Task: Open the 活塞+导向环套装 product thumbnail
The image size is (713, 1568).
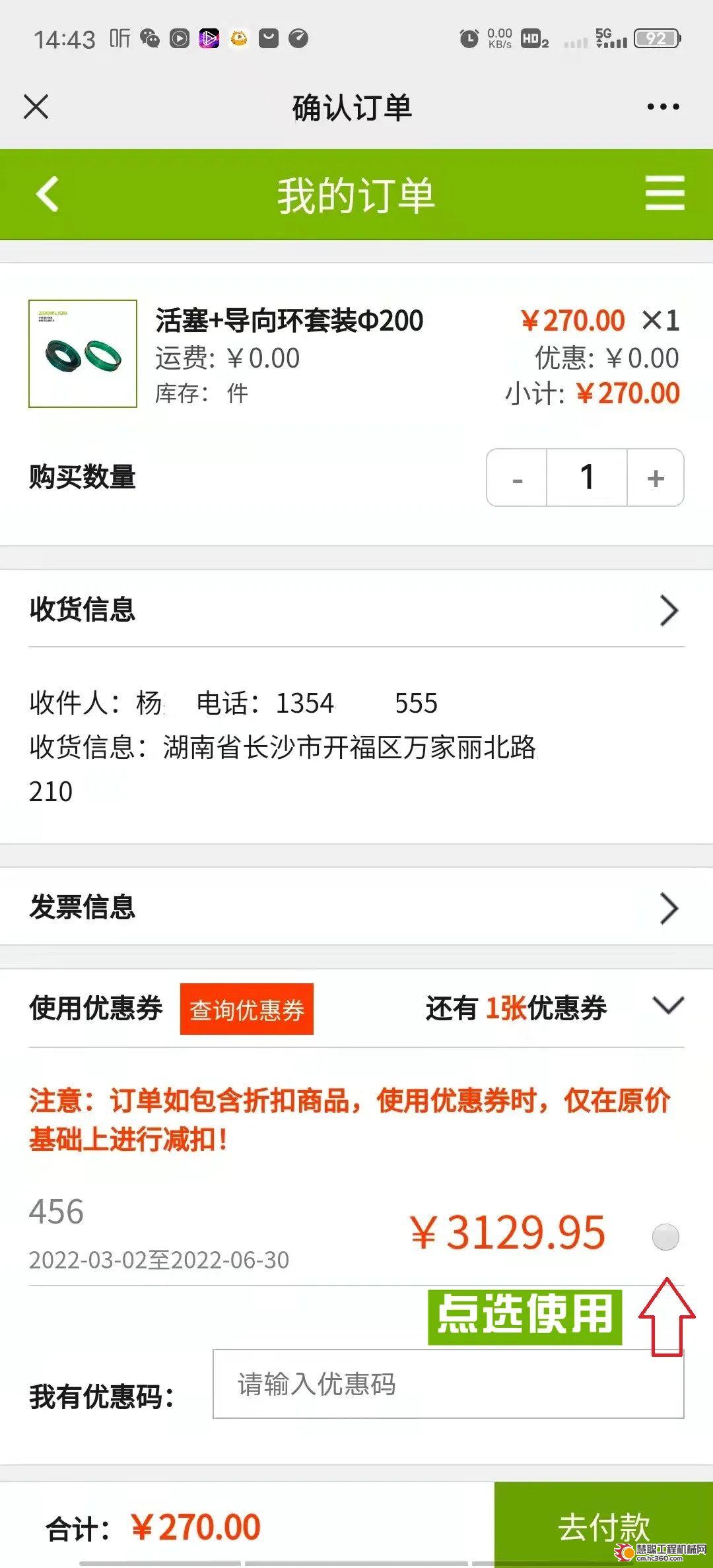Action: click(83, 354)
